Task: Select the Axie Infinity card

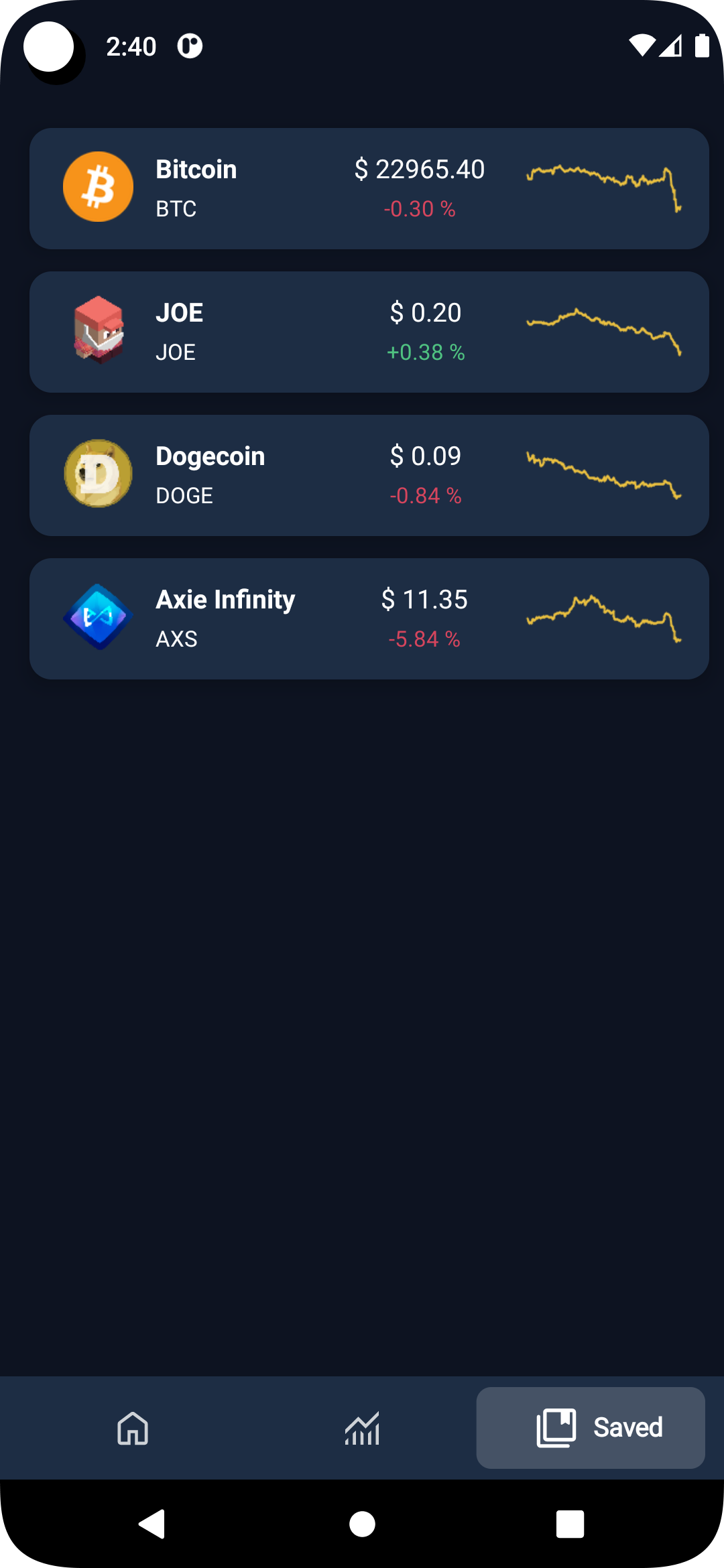Action: (369, 618)
